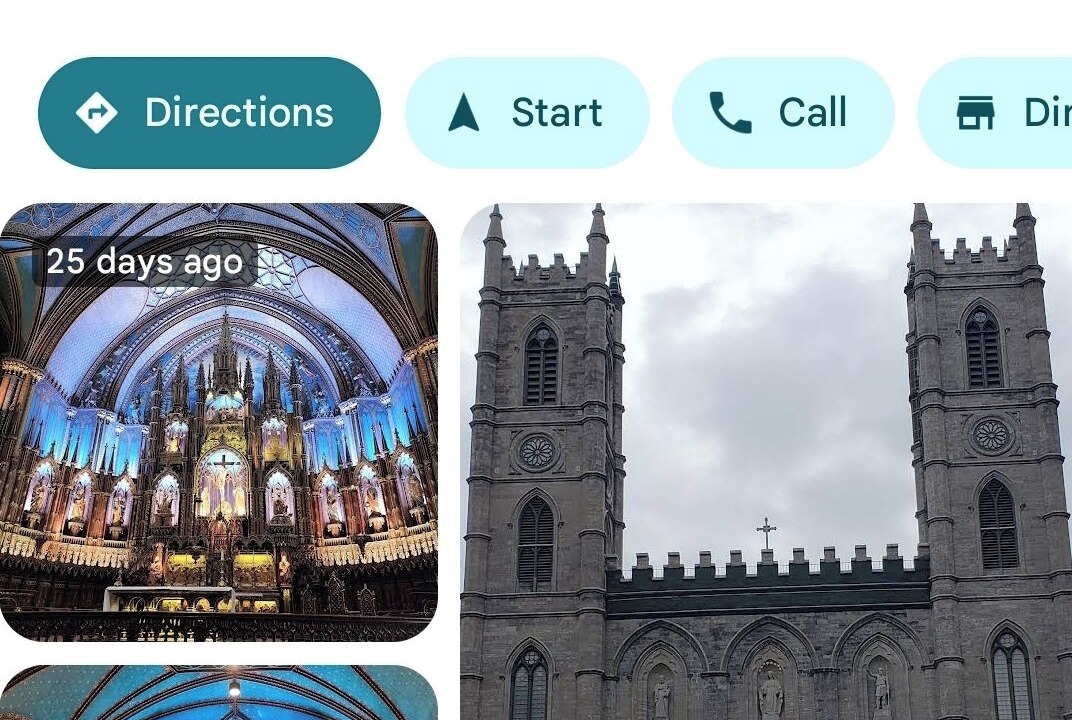Tap the Directions button
The image size is (1072, 720).
(x=209, y=113)
